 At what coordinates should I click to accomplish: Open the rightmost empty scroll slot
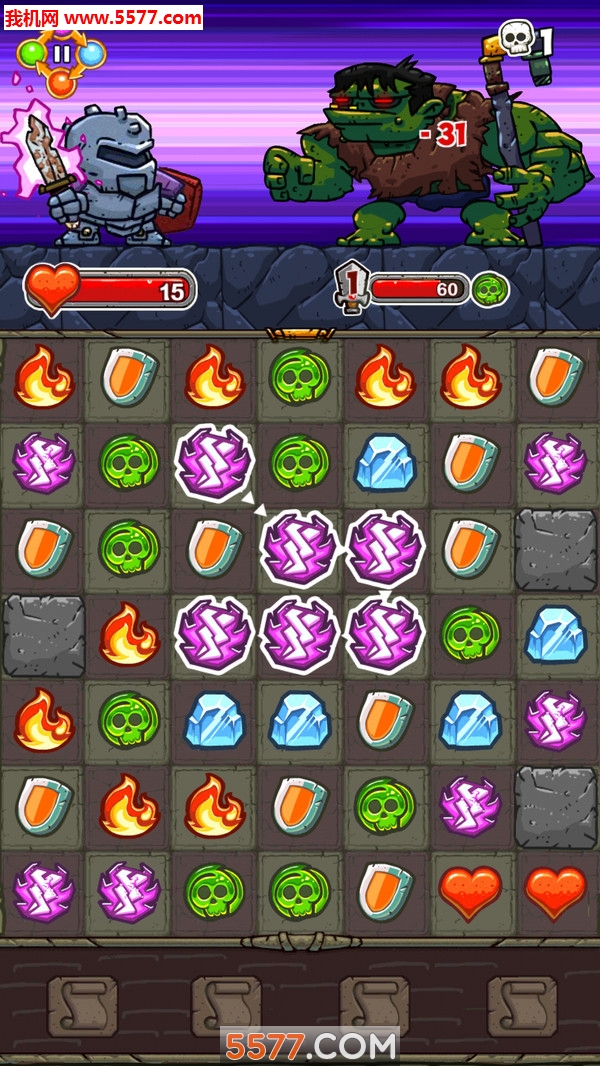[522, 1005]
